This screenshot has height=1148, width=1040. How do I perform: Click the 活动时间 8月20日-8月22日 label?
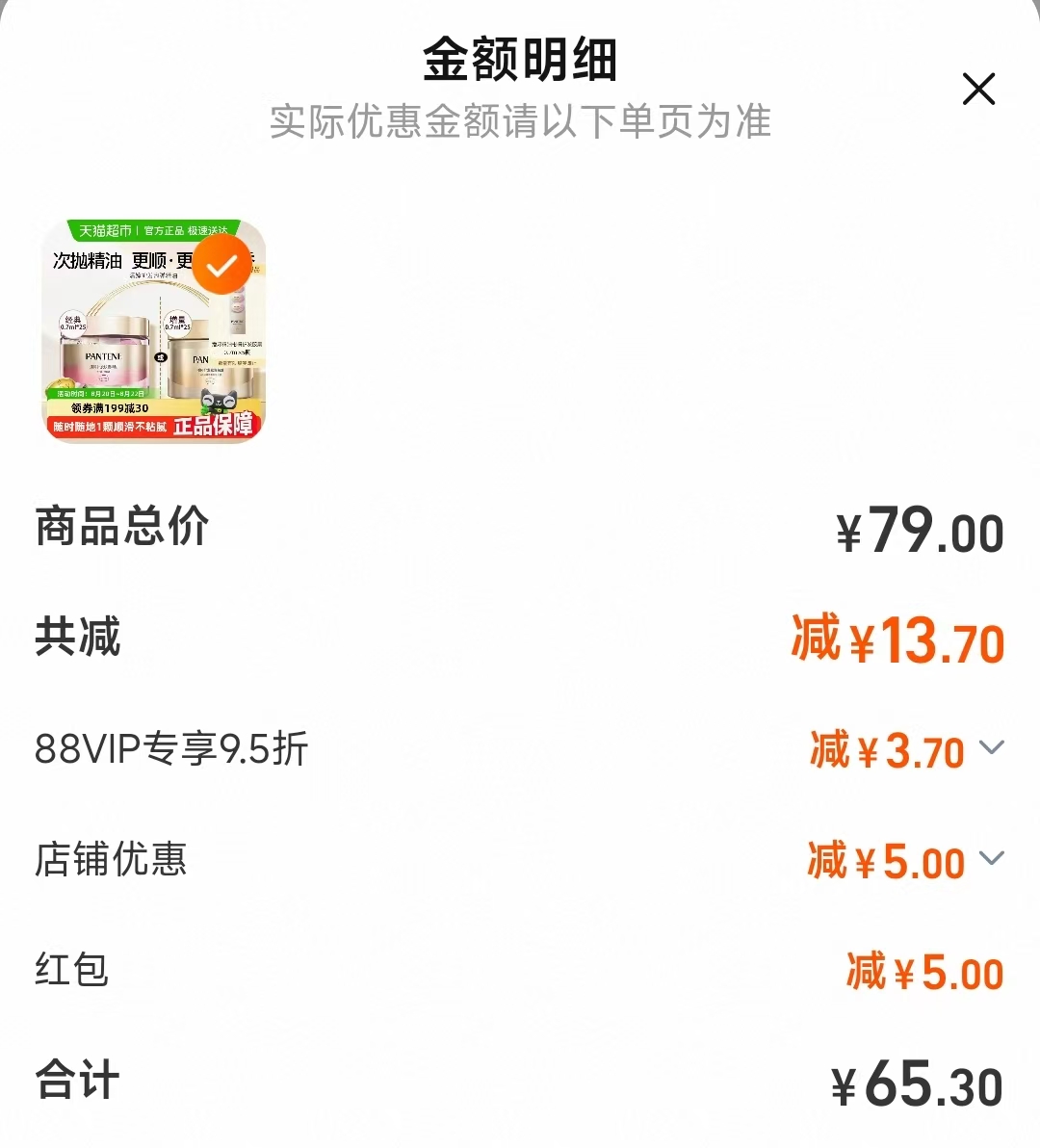[x=101, y=395]
